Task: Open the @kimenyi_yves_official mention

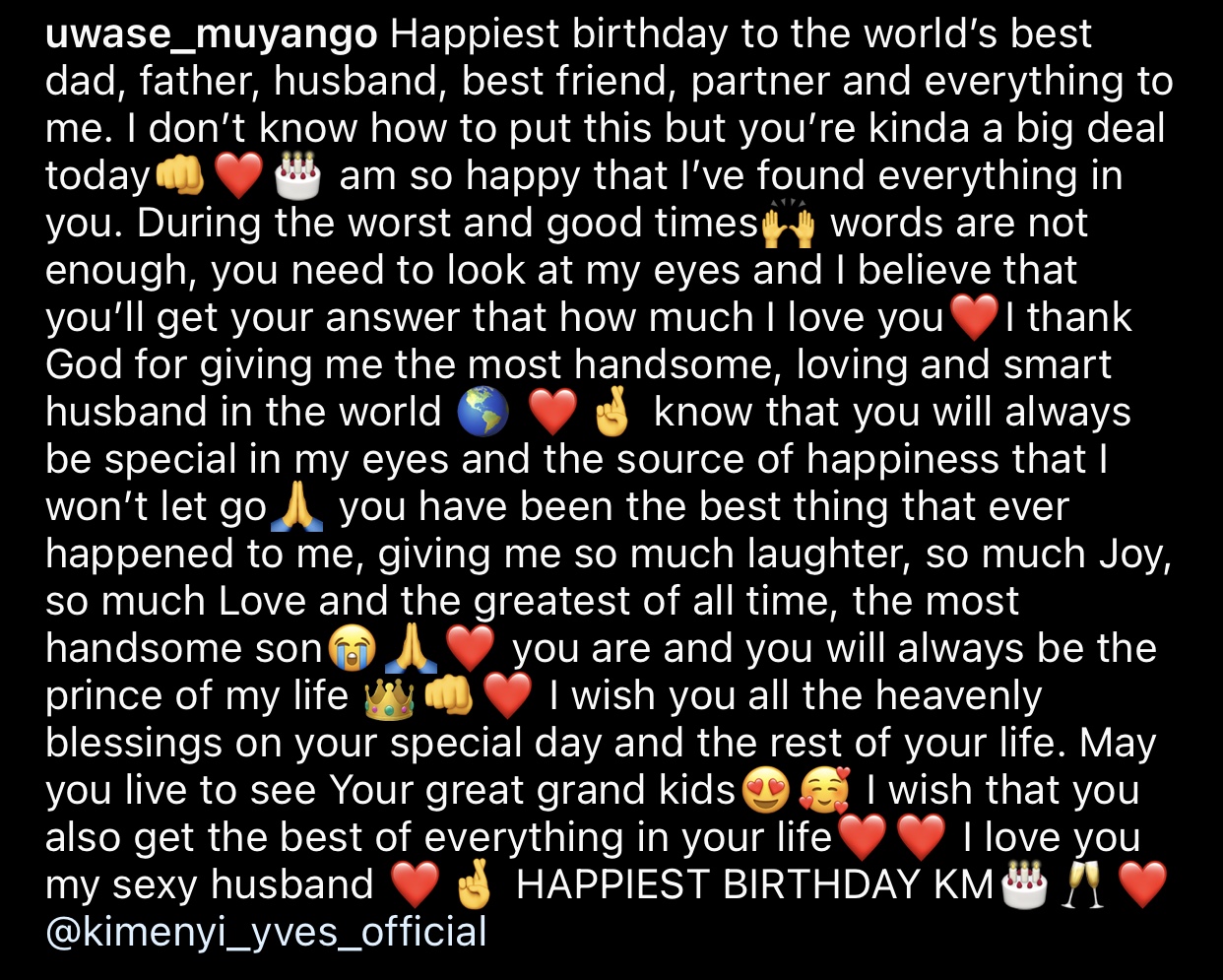Action: coord(266,932)
